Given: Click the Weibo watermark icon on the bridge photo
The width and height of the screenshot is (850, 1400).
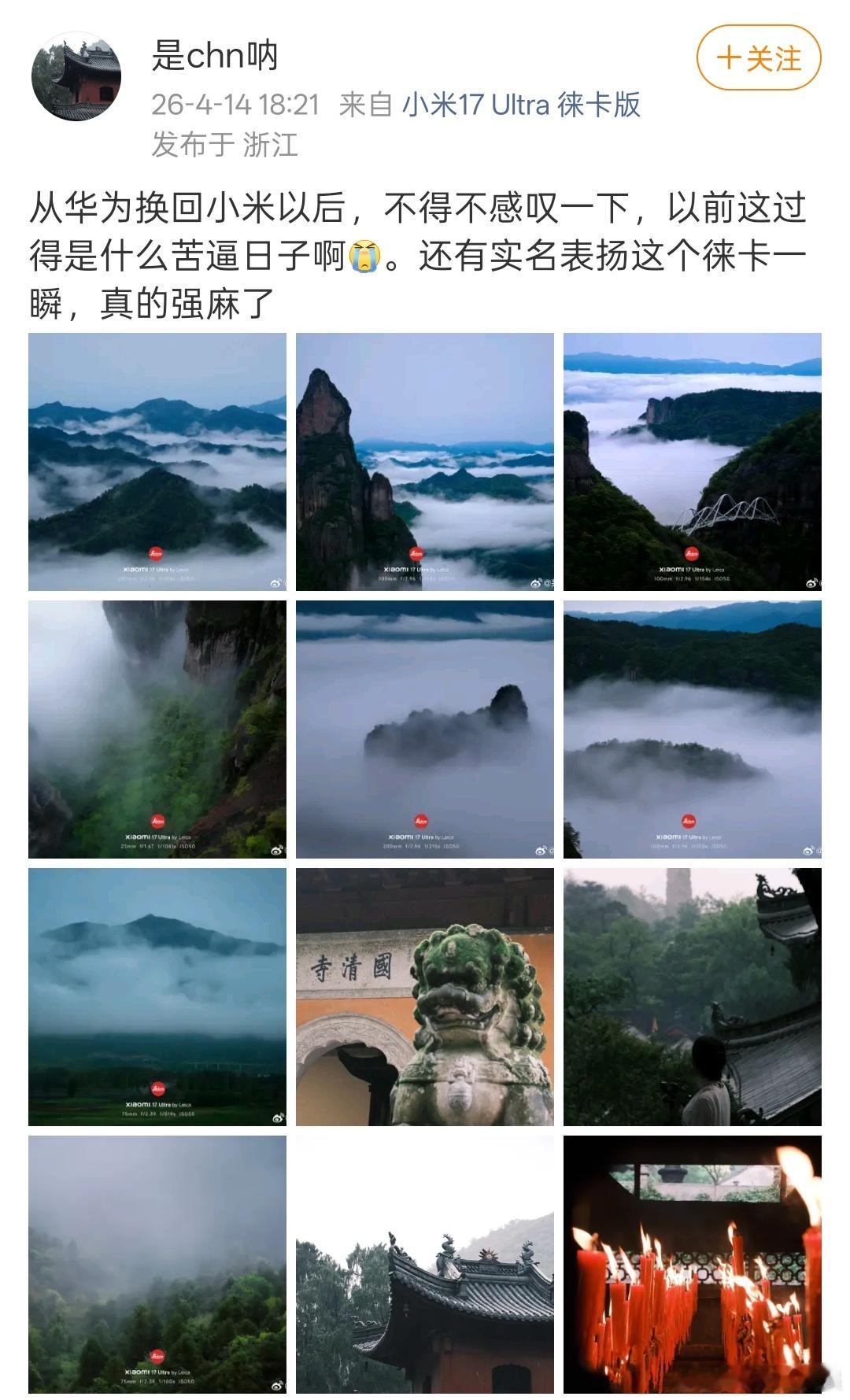Looking at the screenshot, I should [811, 582].
